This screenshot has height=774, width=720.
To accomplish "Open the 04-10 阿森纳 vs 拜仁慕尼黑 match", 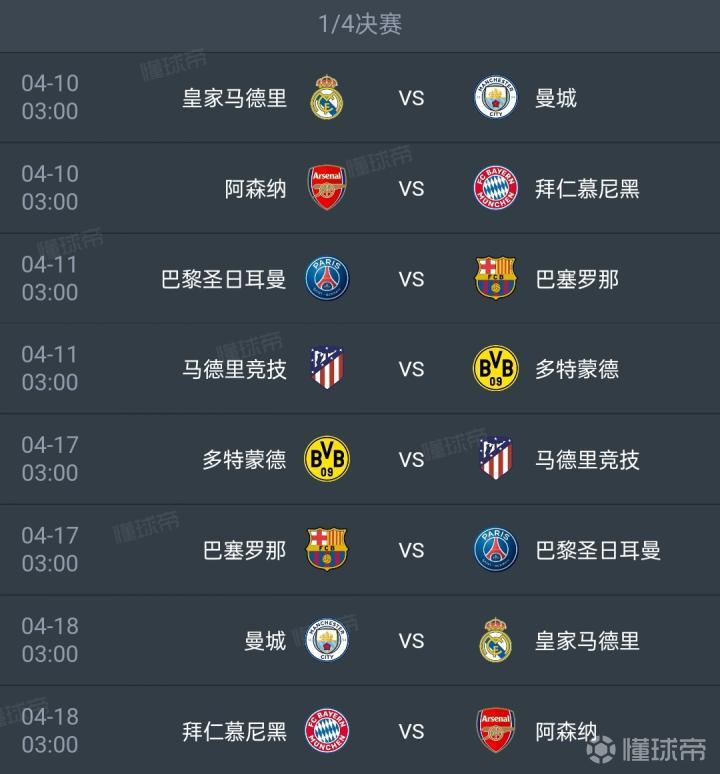I will pyautogui.click(x=410, y=188).
